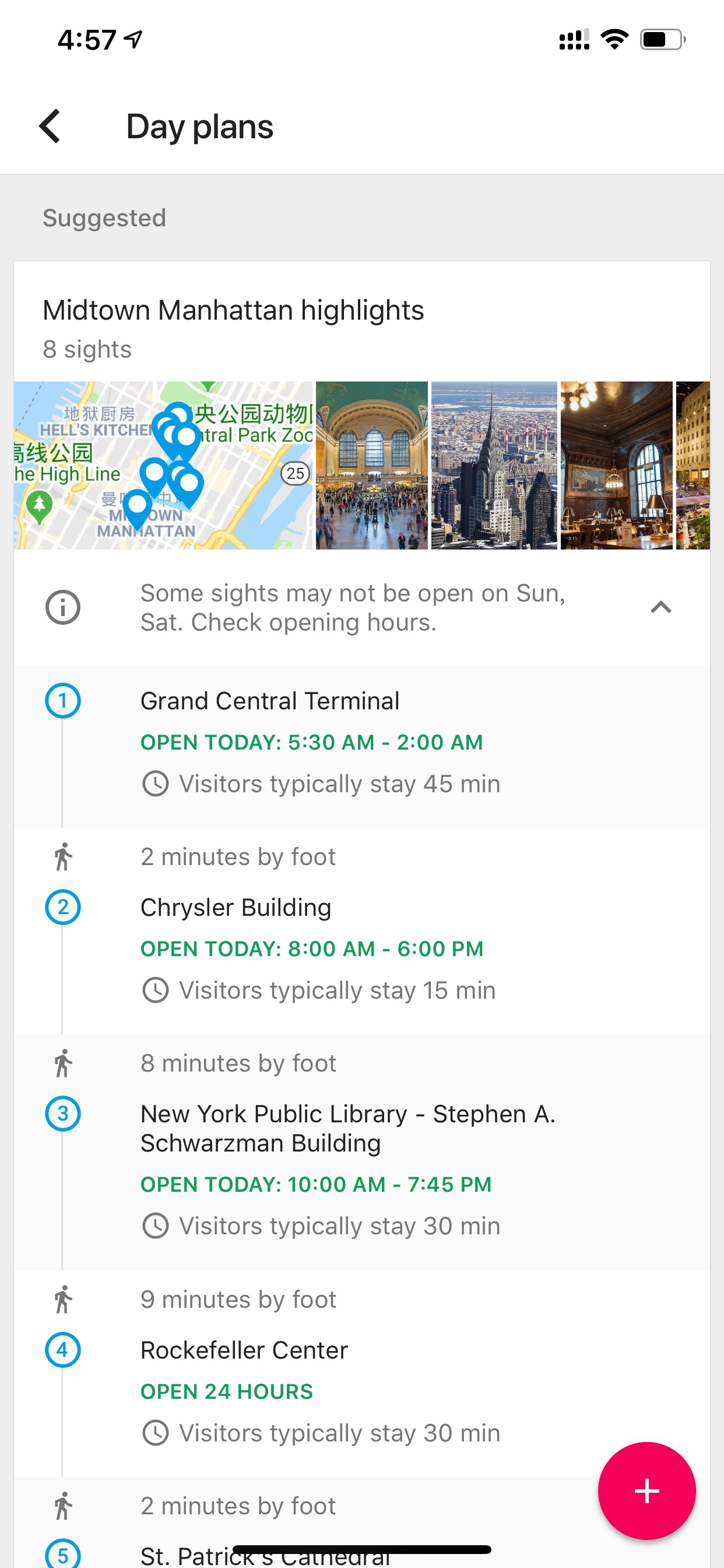Open the Midtown Manhattan map preview
The width and height of the screenshot is (724, 1568).
(163, 466)
